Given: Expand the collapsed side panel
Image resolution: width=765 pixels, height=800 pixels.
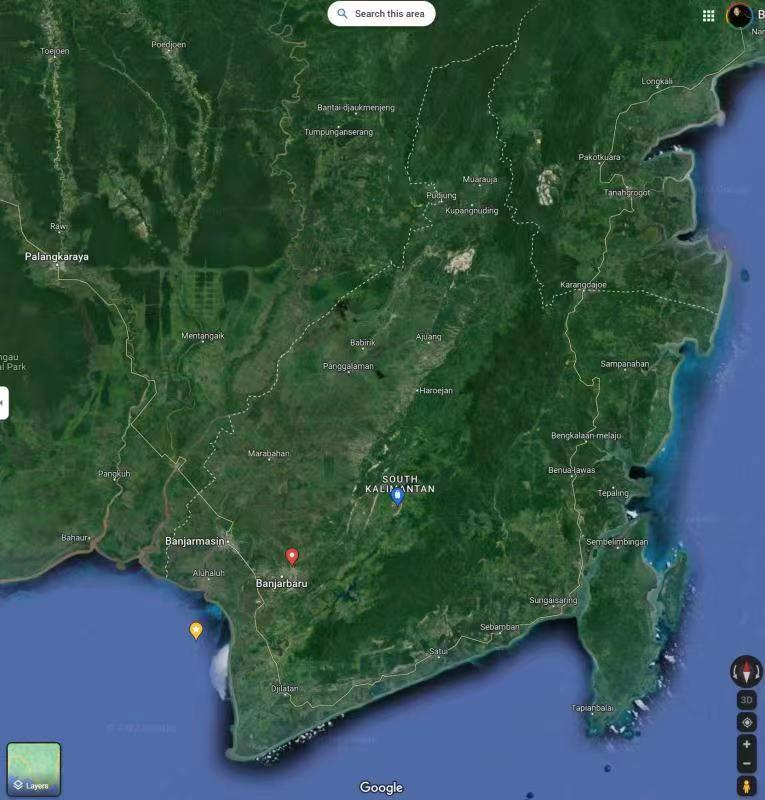Looking at the screenshot, I should coord(4,403).
